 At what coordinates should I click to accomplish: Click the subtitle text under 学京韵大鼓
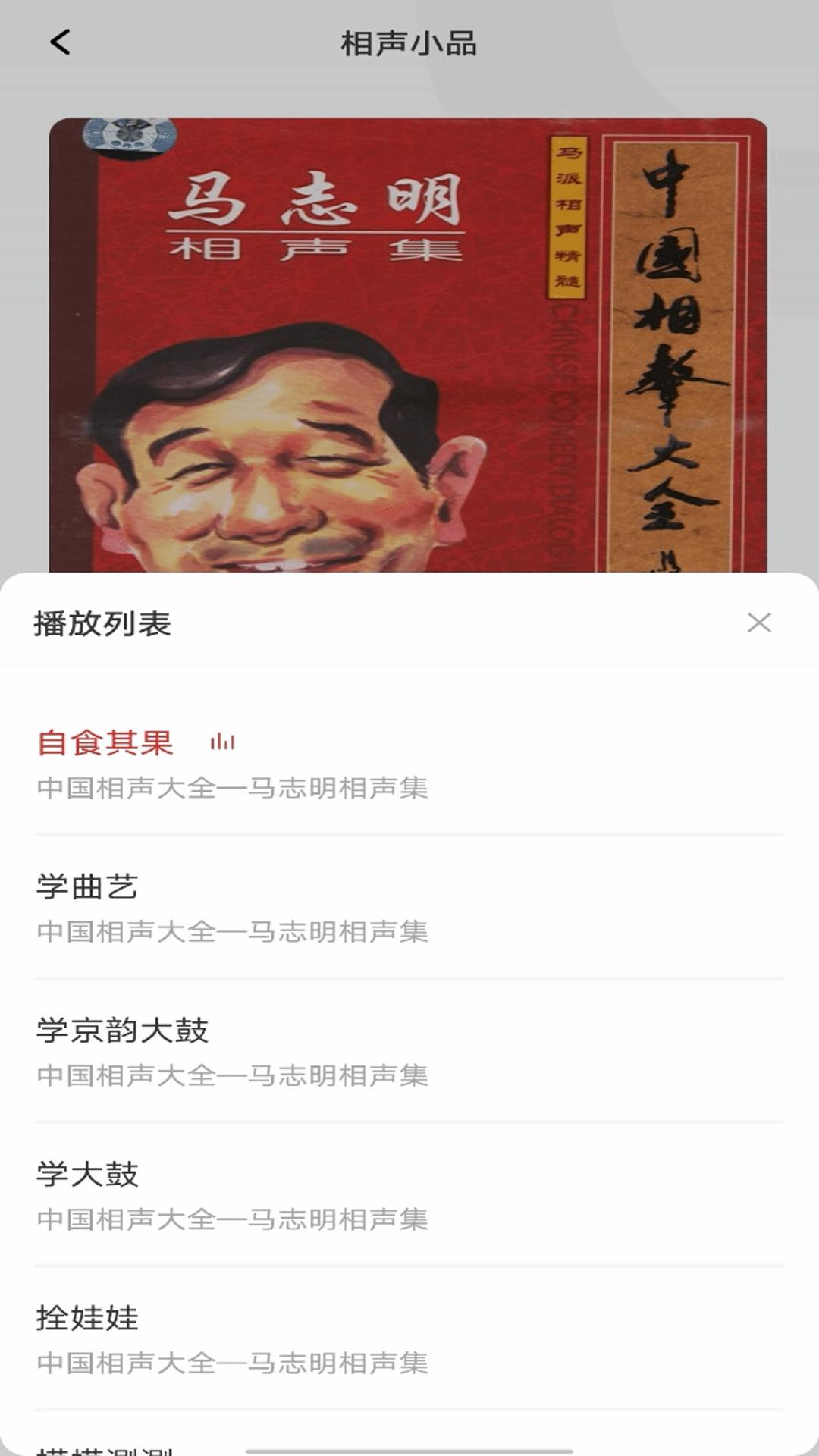click(x=233, y=1075)
